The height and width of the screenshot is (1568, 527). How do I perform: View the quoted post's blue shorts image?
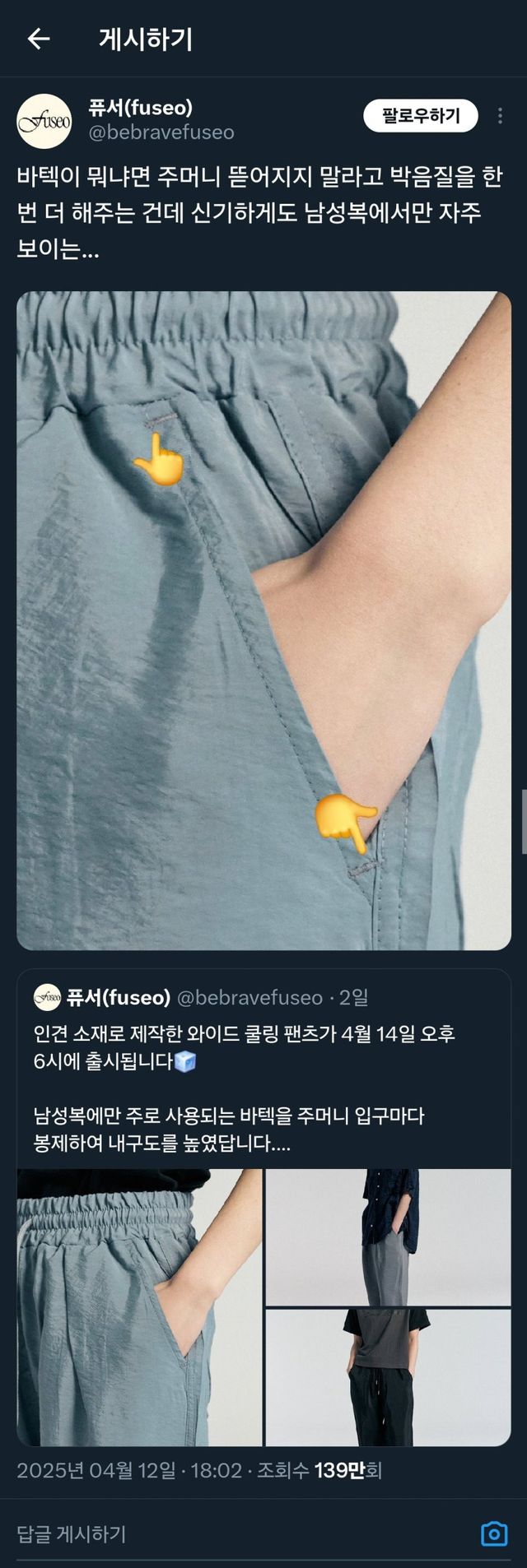pos(140,1307)
